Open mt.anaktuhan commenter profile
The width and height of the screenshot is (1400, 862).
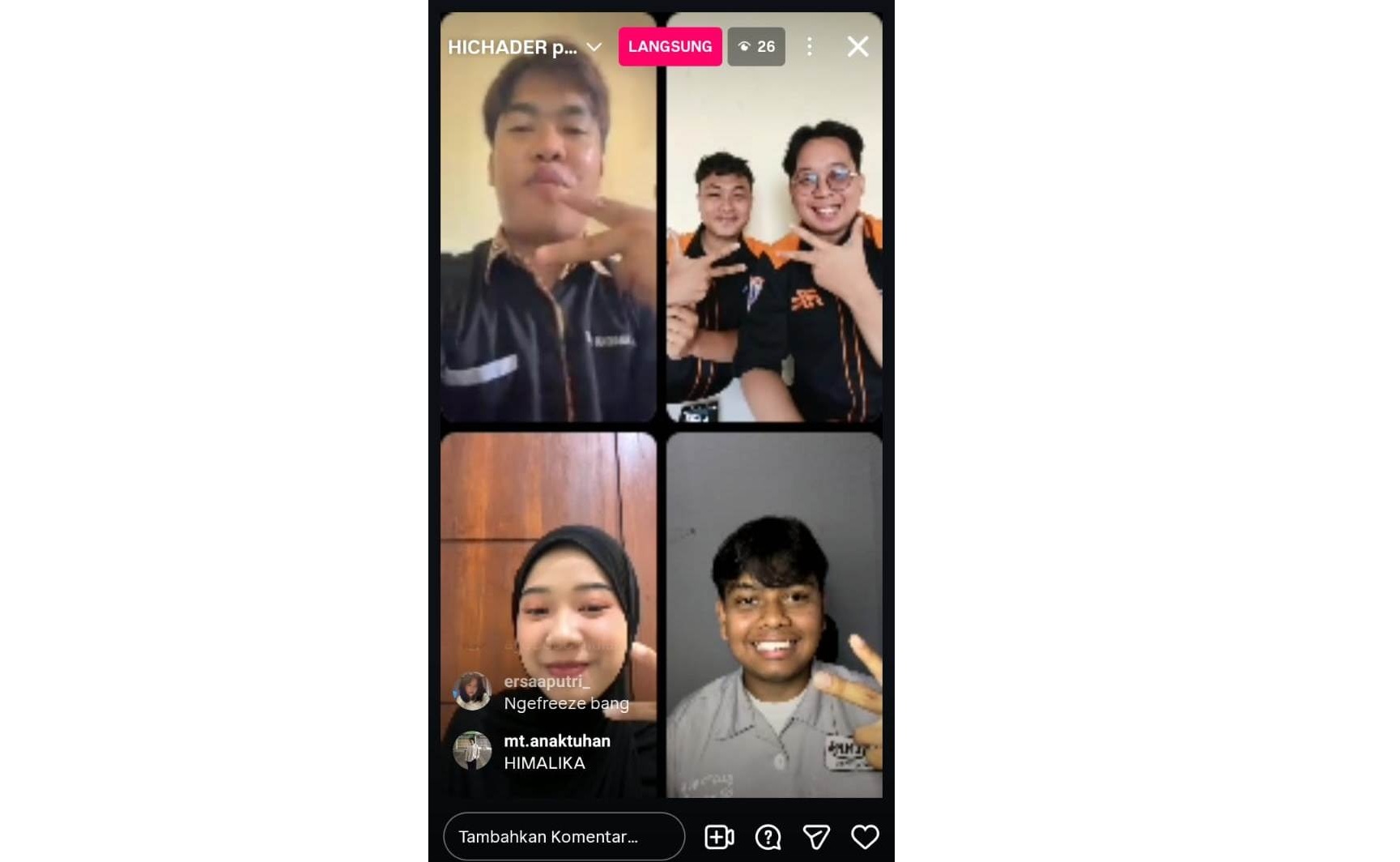click(x=472, y=750)
